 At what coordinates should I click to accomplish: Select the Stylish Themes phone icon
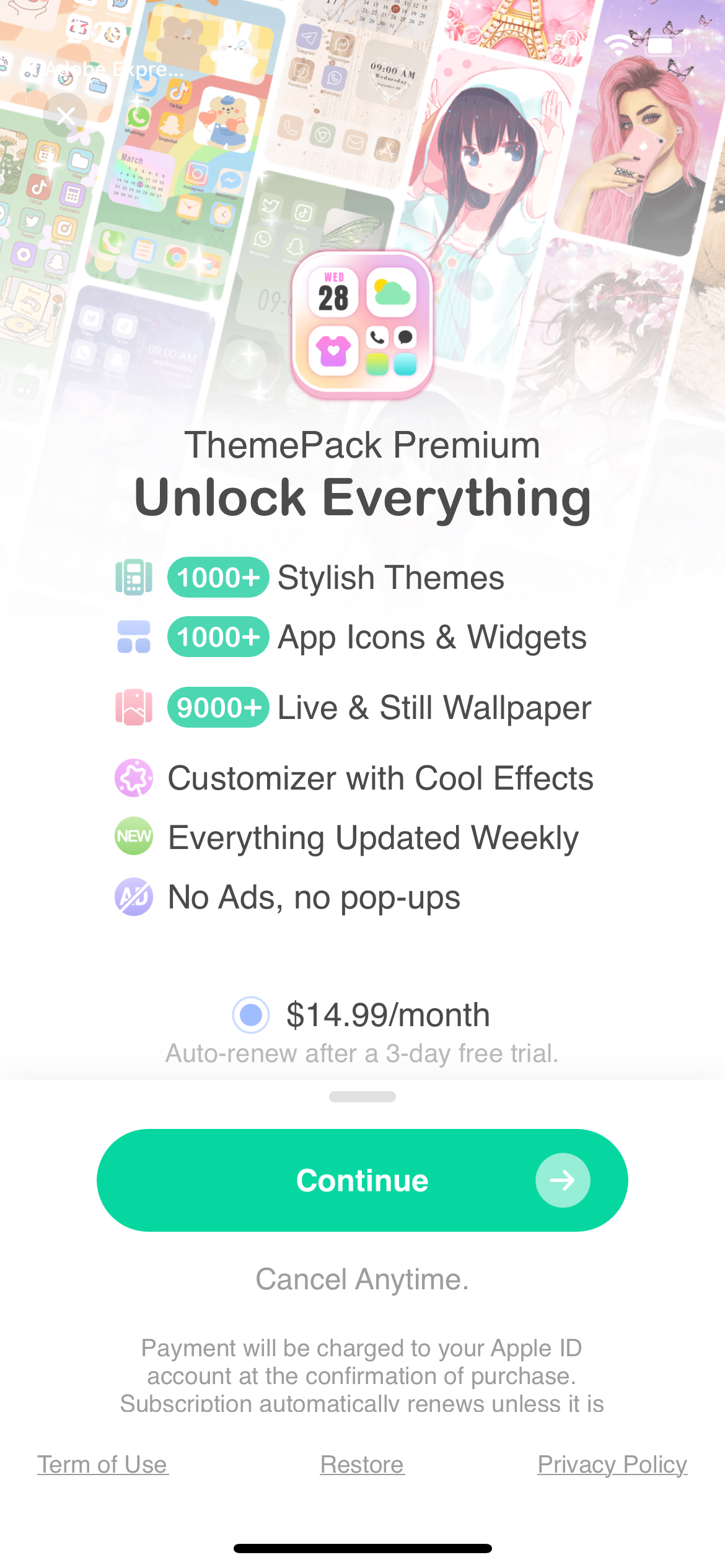(x=134, y=578)
